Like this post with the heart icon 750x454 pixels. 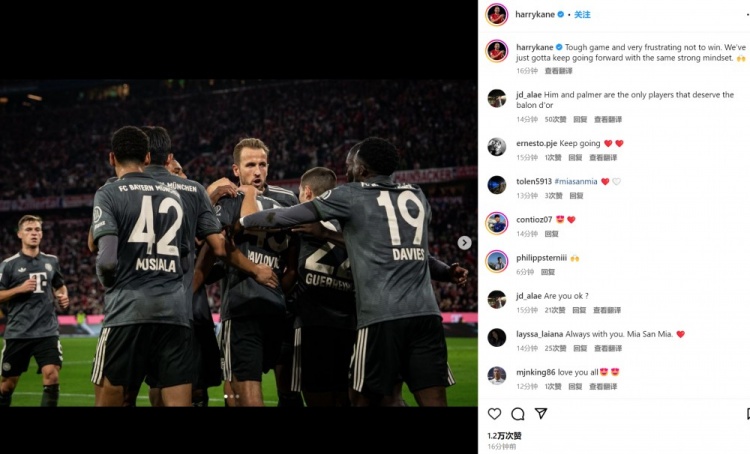click(494, 413)
